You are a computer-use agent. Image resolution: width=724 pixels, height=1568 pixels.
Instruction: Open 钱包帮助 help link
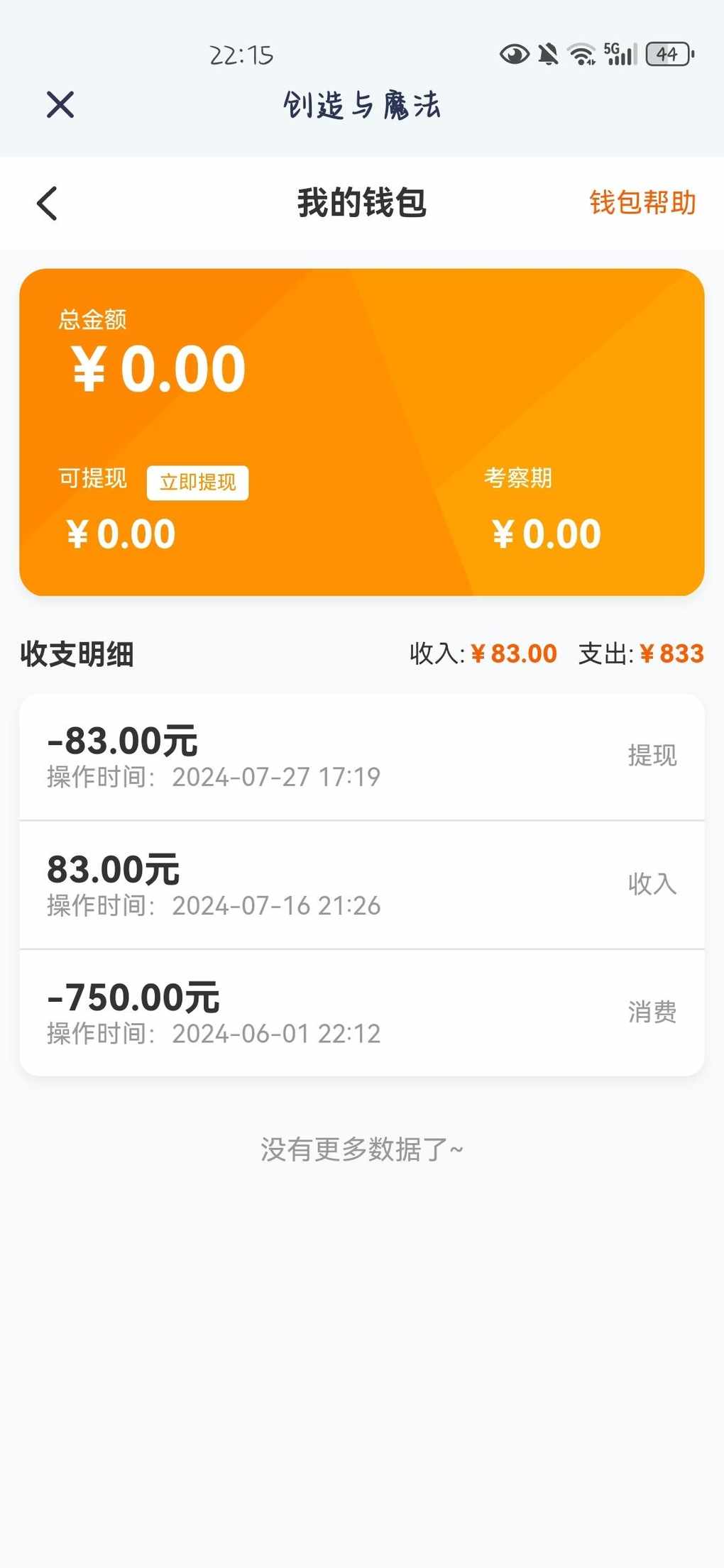pos(642,202)
